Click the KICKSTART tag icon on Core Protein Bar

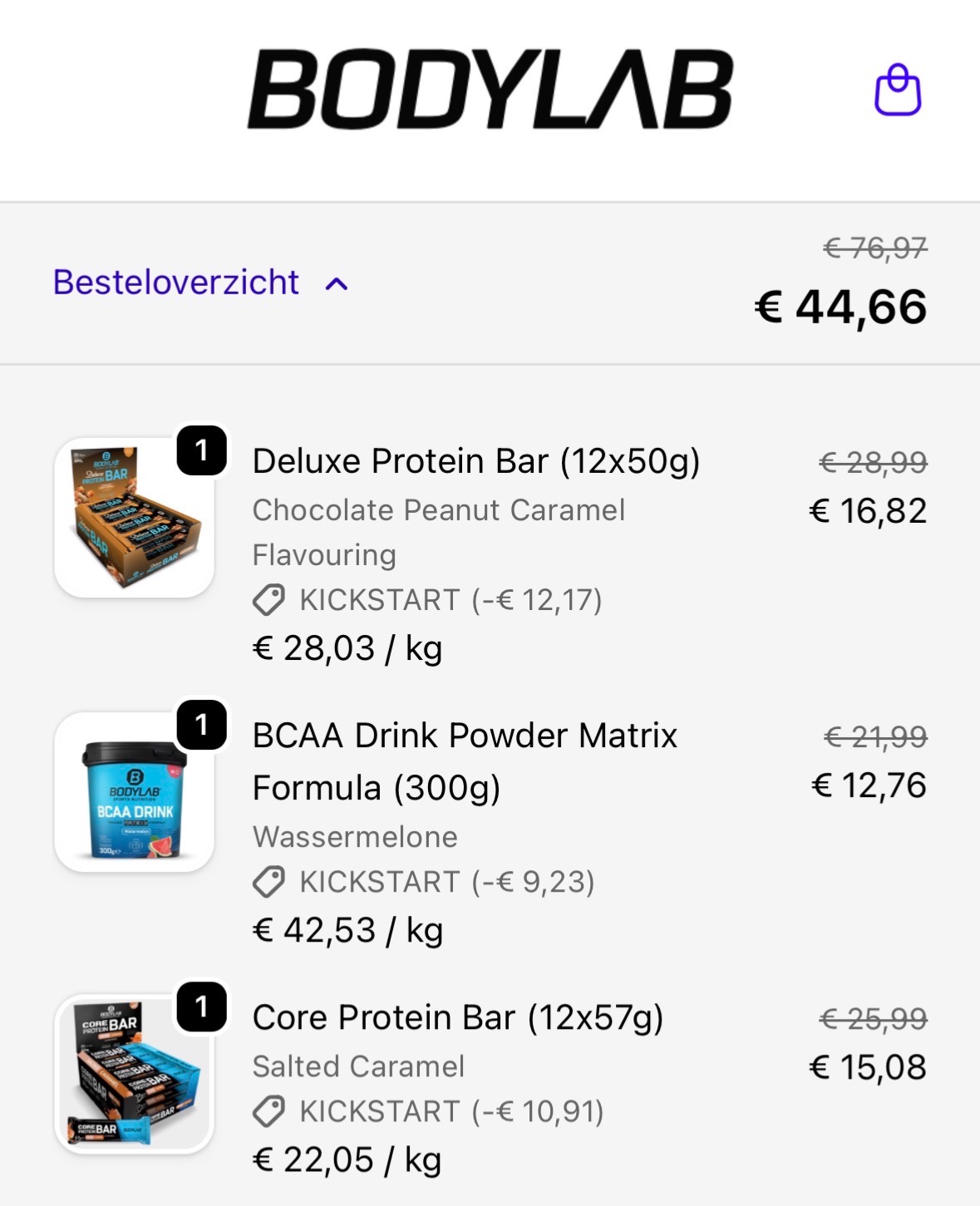(x=268, y=1110)
